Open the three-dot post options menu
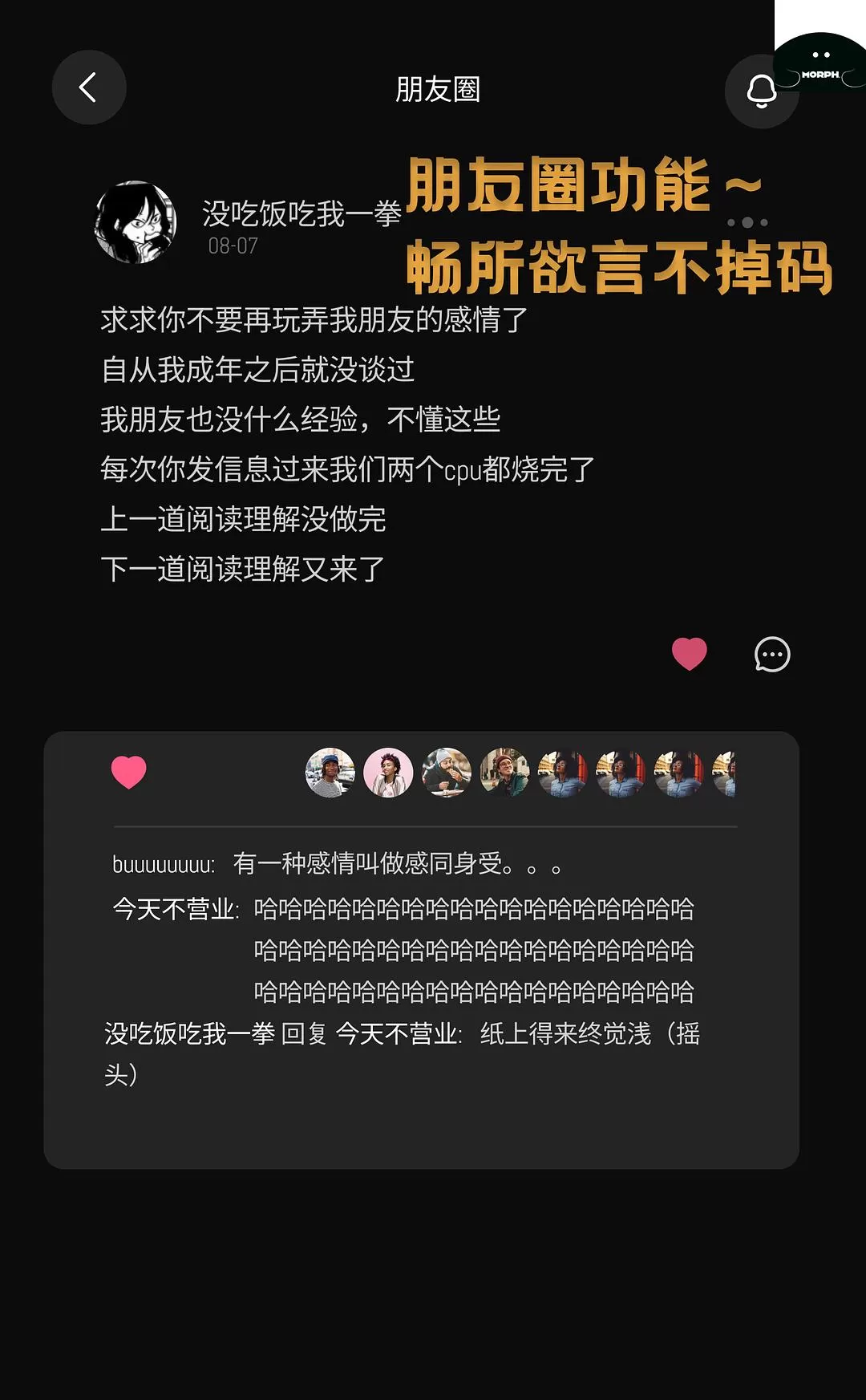 (x=747, y=222)
